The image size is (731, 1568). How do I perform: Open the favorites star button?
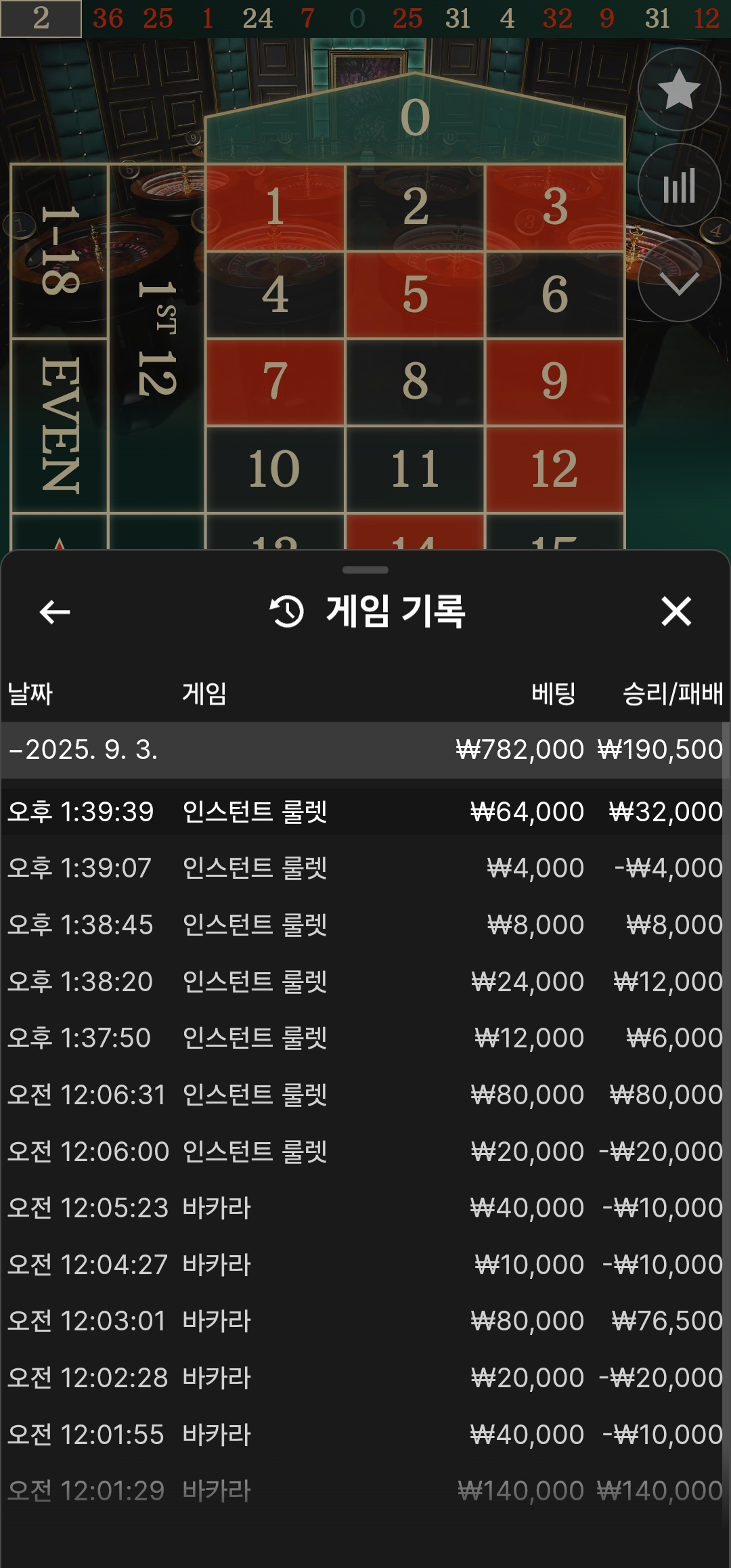[679, 89]
